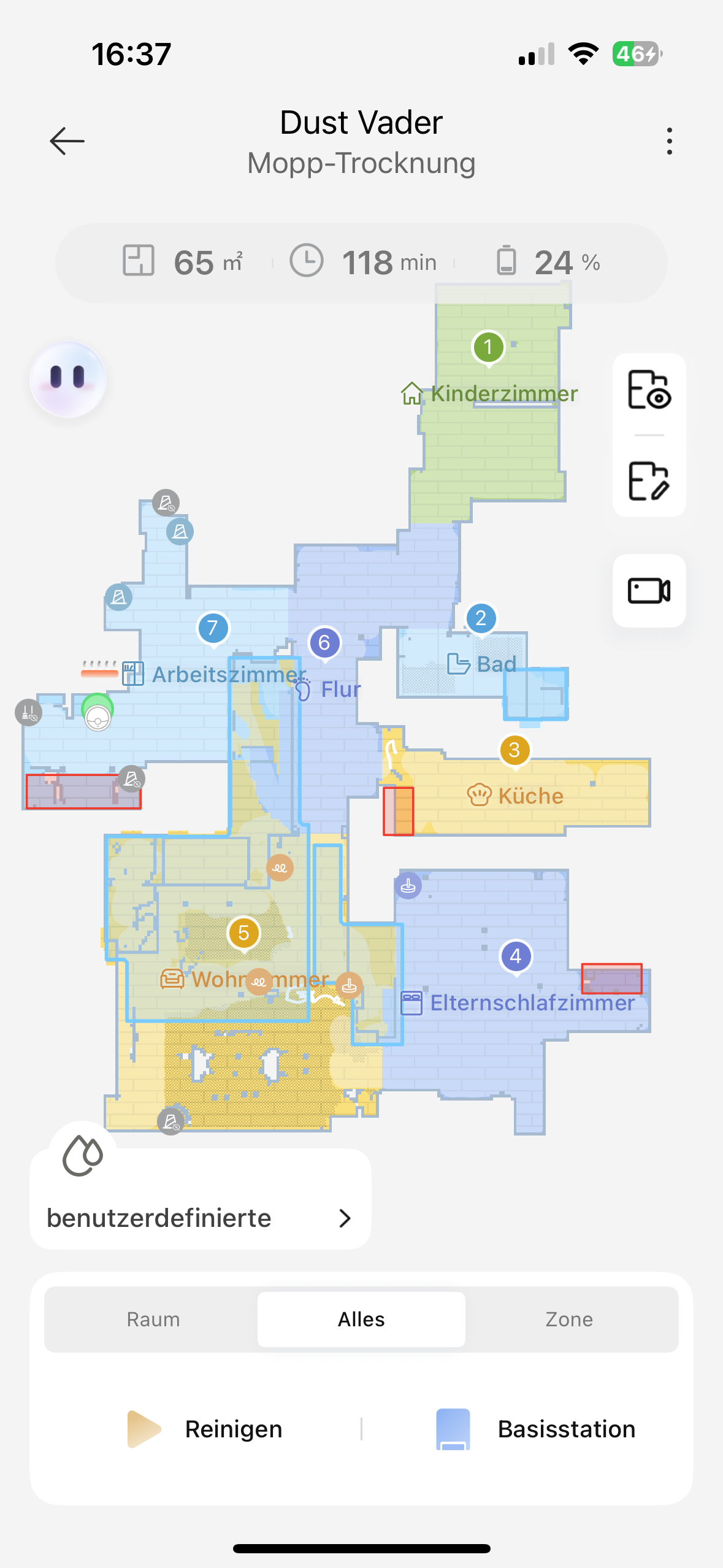This screenshot has width=723, height=1568.
Task: Select the Wohnzimmer room marker 5
Action: pos(243,933)
